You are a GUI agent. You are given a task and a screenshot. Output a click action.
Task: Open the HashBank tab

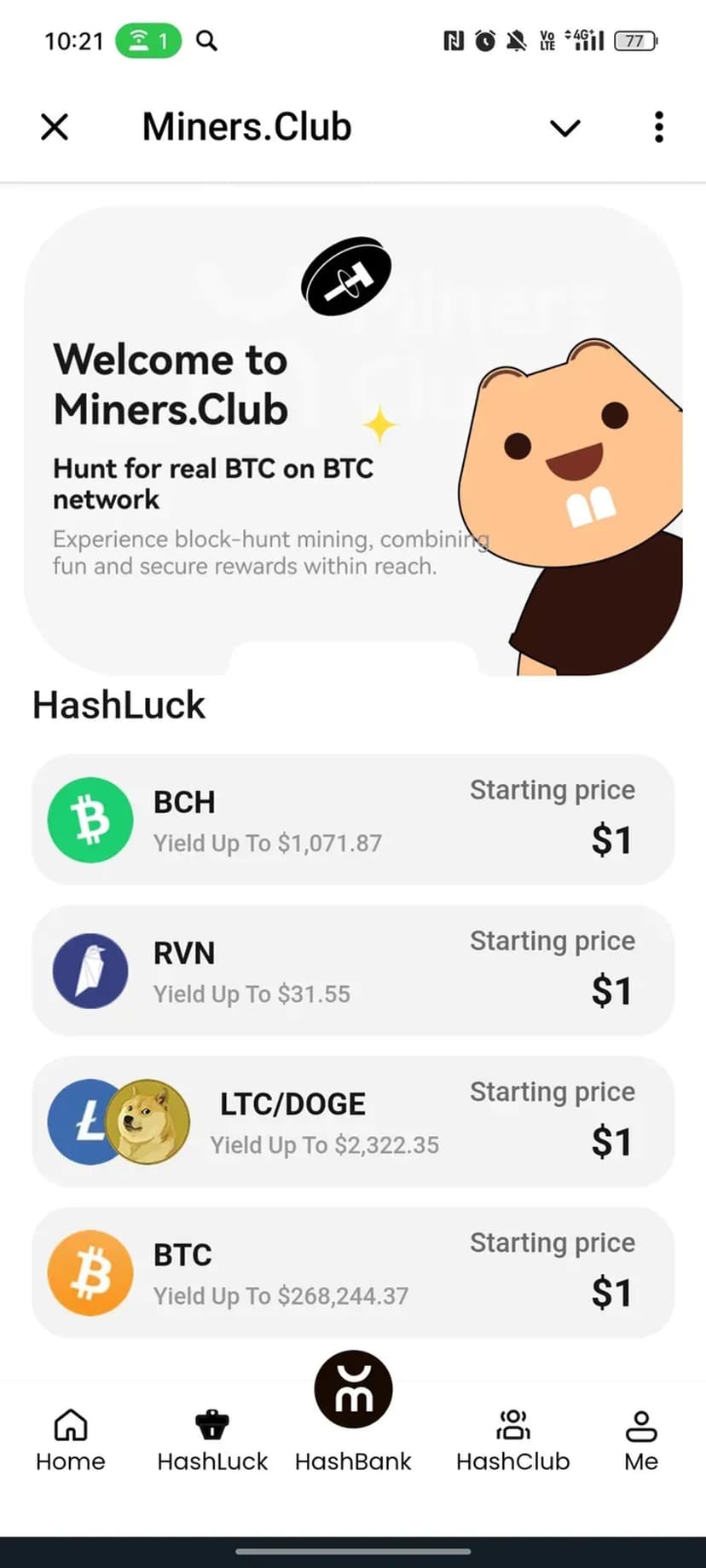pos(353,1415)
